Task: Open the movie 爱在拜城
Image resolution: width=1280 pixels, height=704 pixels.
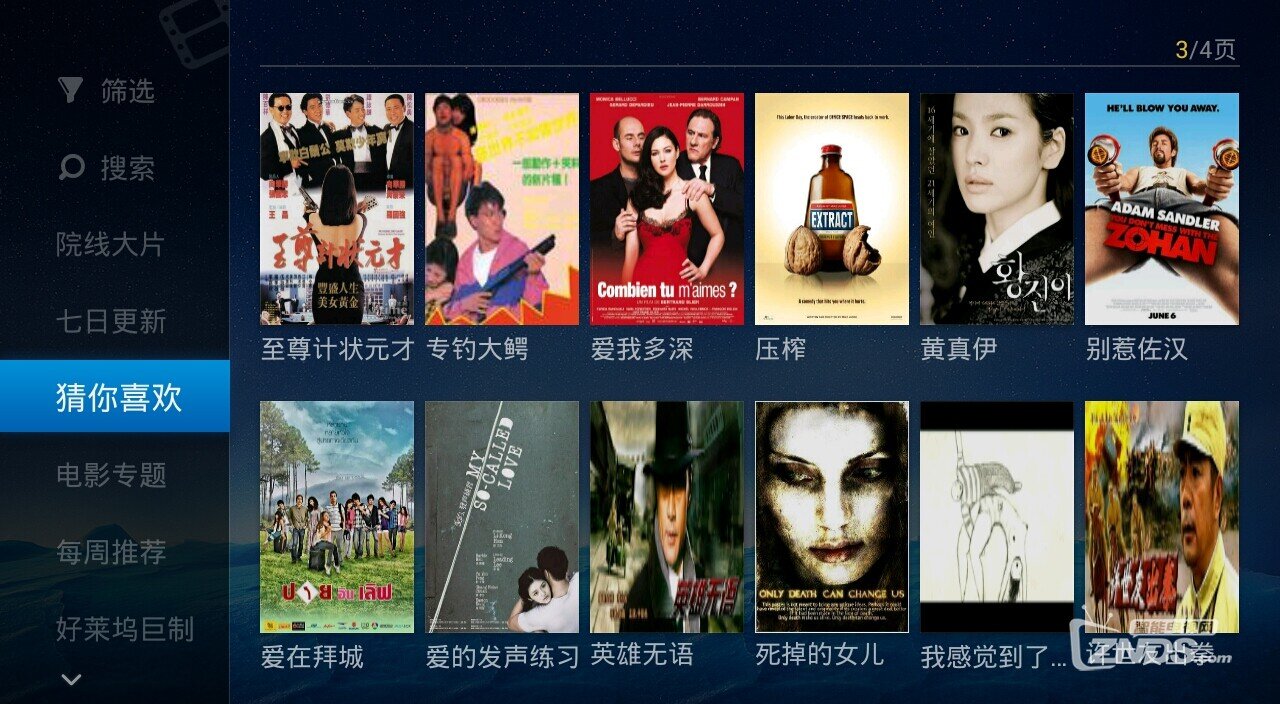Action: pos(336,517)
